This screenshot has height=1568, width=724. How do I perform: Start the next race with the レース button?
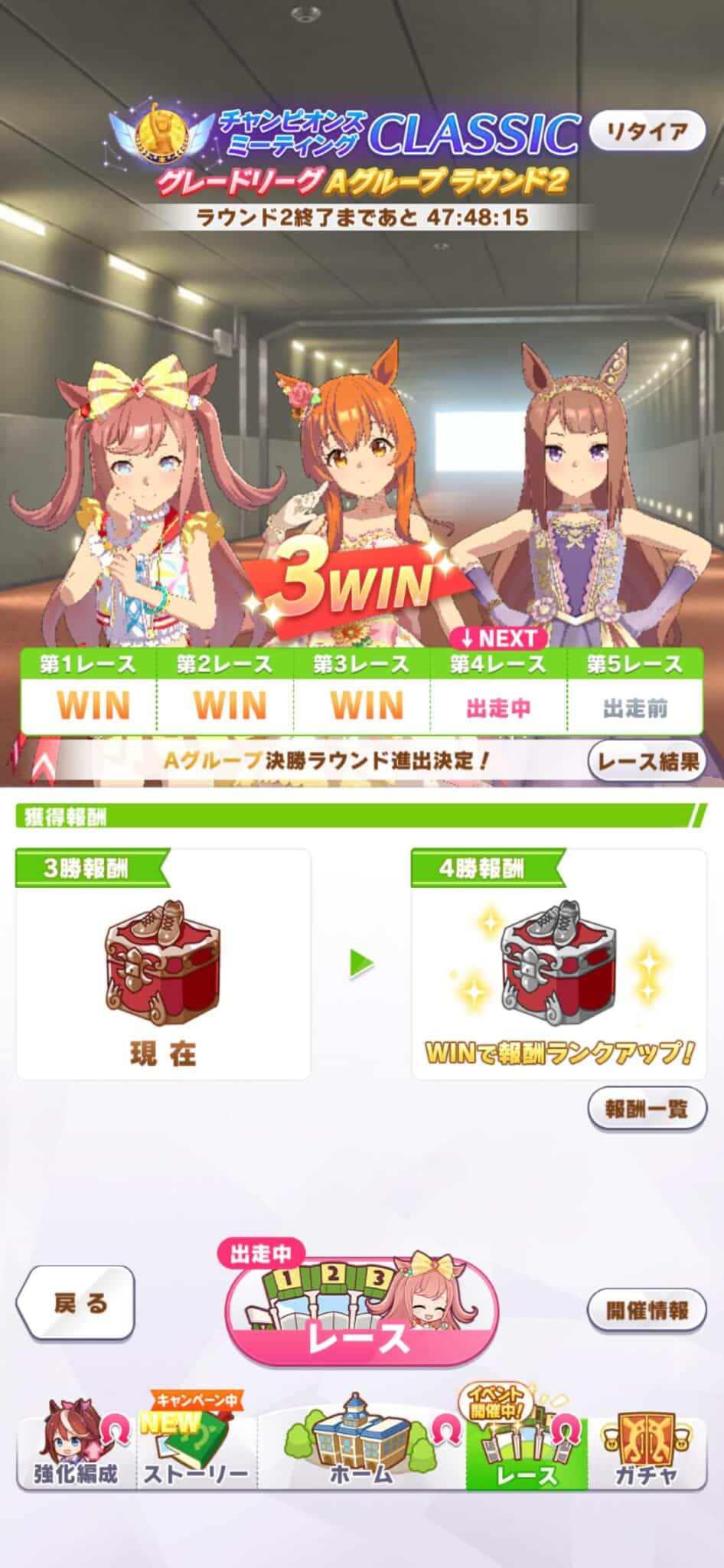[361, 1315]
